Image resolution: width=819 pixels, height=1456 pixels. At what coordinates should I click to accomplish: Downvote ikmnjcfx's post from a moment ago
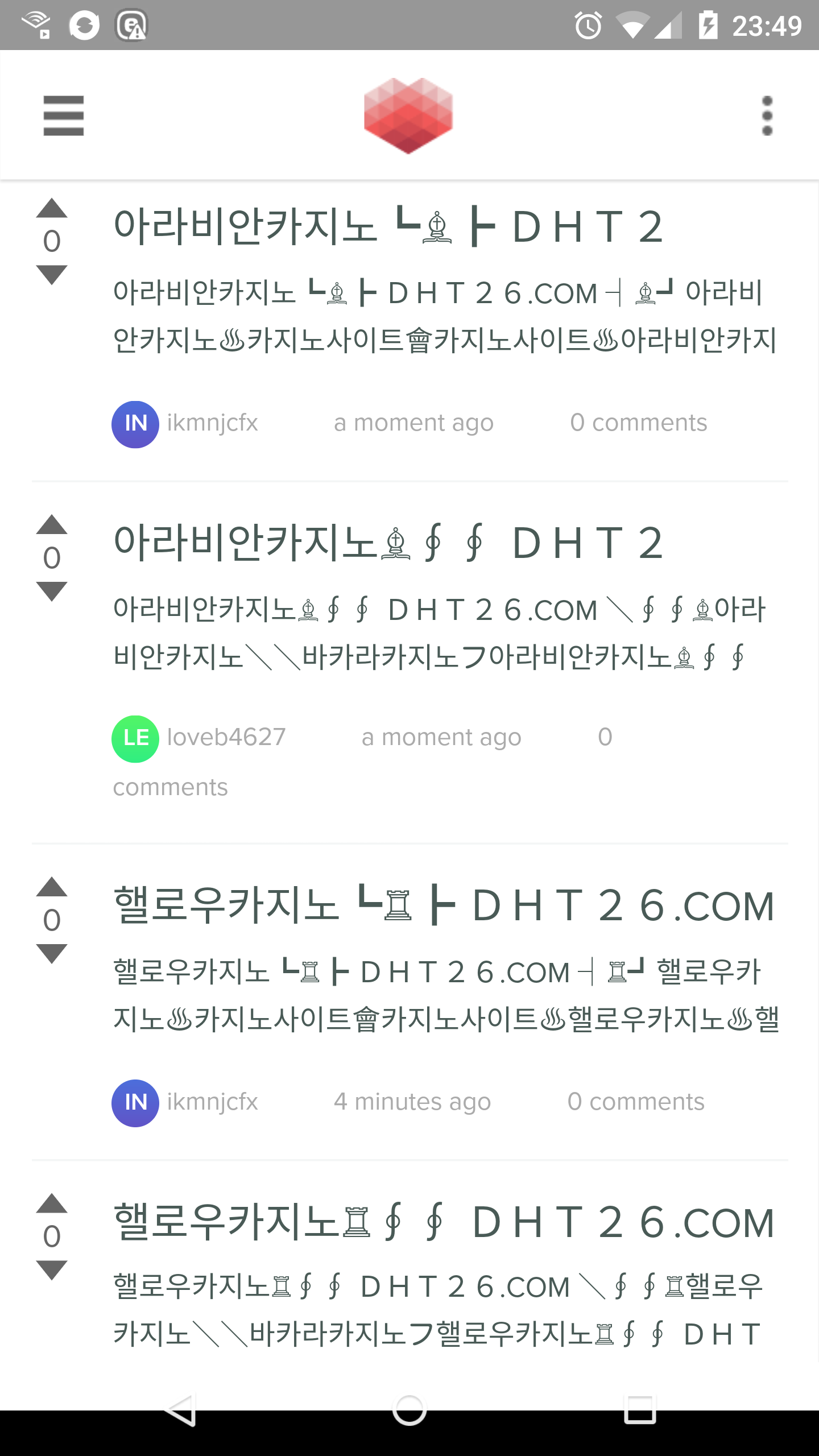tap(52, 275)
